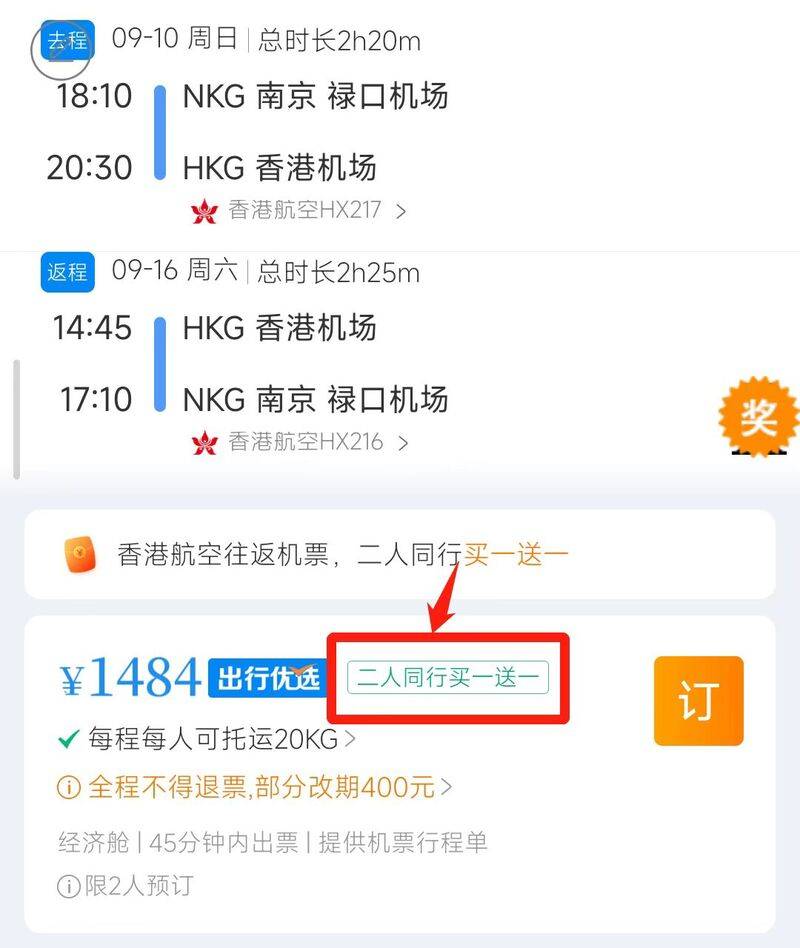Viewport: 800px width, 948px height.
Task: Tap the orange 奖 reward badge
Action: tap(758, 418)
